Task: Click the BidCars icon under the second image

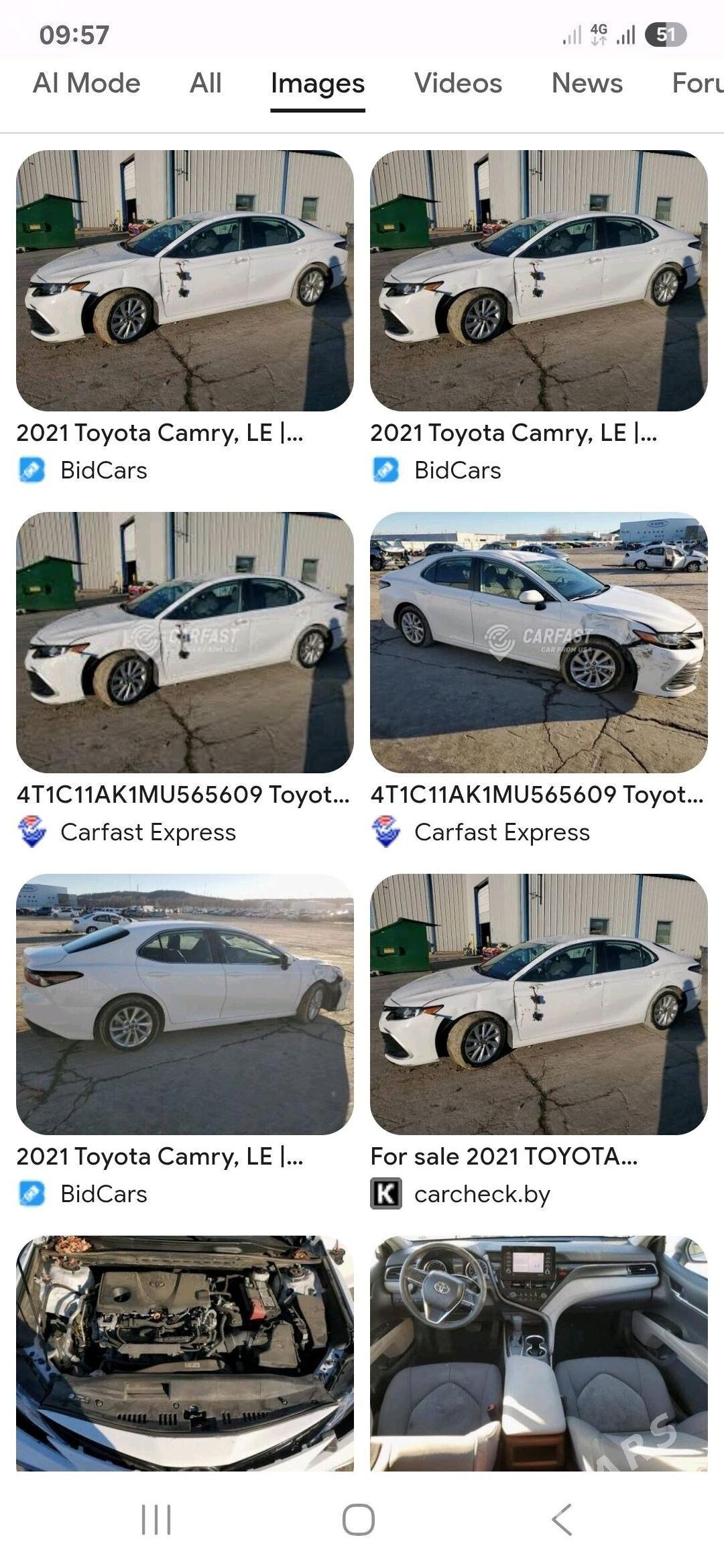Action: click(385, 470)
